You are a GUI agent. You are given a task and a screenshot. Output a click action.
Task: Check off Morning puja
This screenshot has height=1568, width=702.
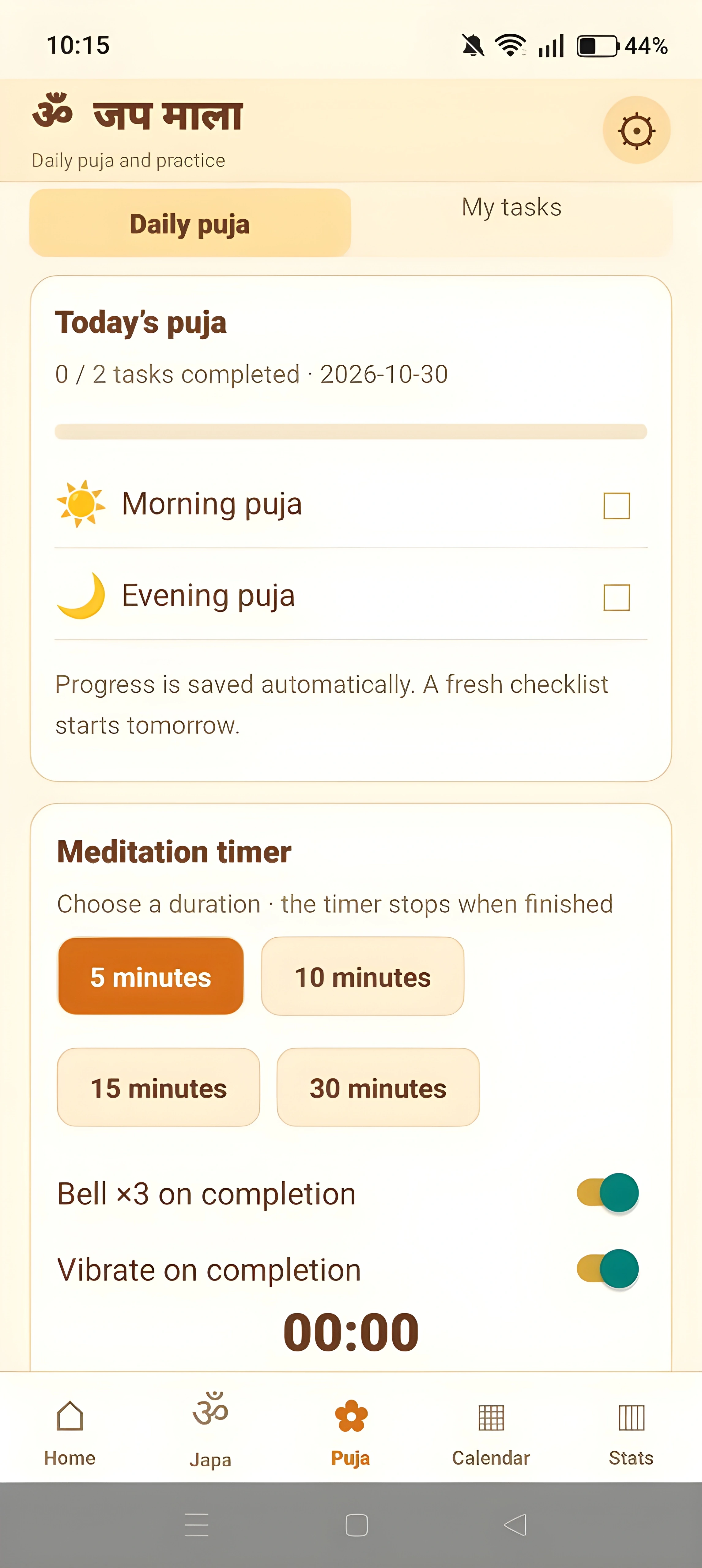coord(616,506)
